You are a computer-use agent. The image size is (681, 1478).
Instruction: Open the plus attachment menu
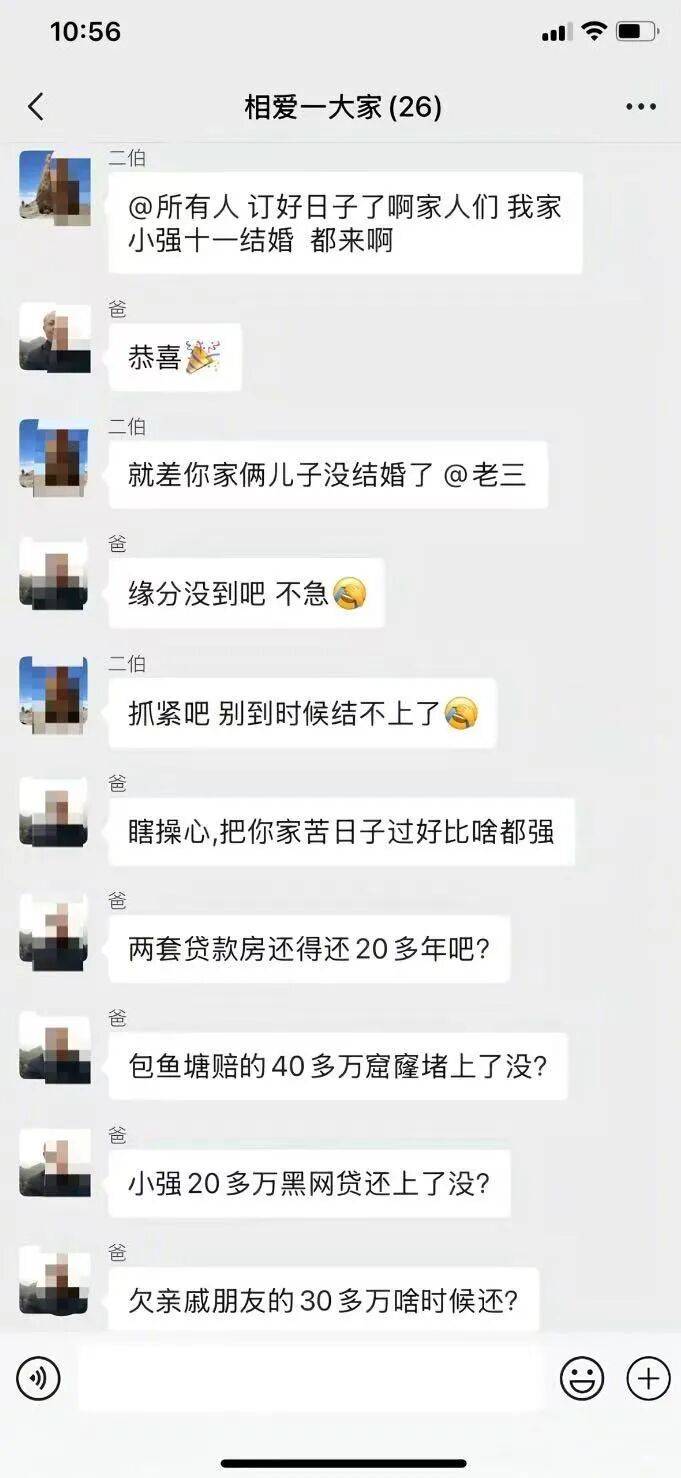(x=648, y=1379)
